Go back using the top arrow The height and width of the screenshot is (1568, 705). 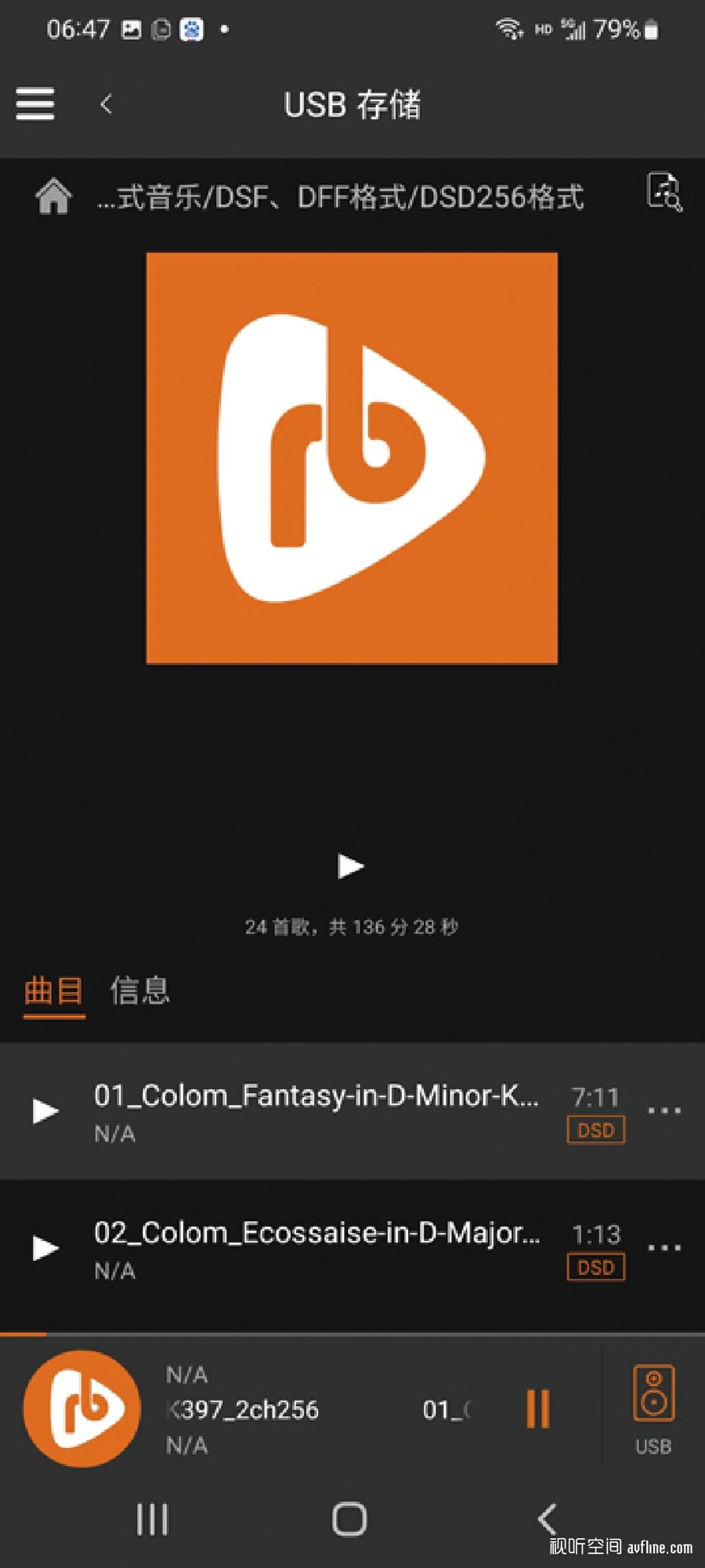point(107,103)
